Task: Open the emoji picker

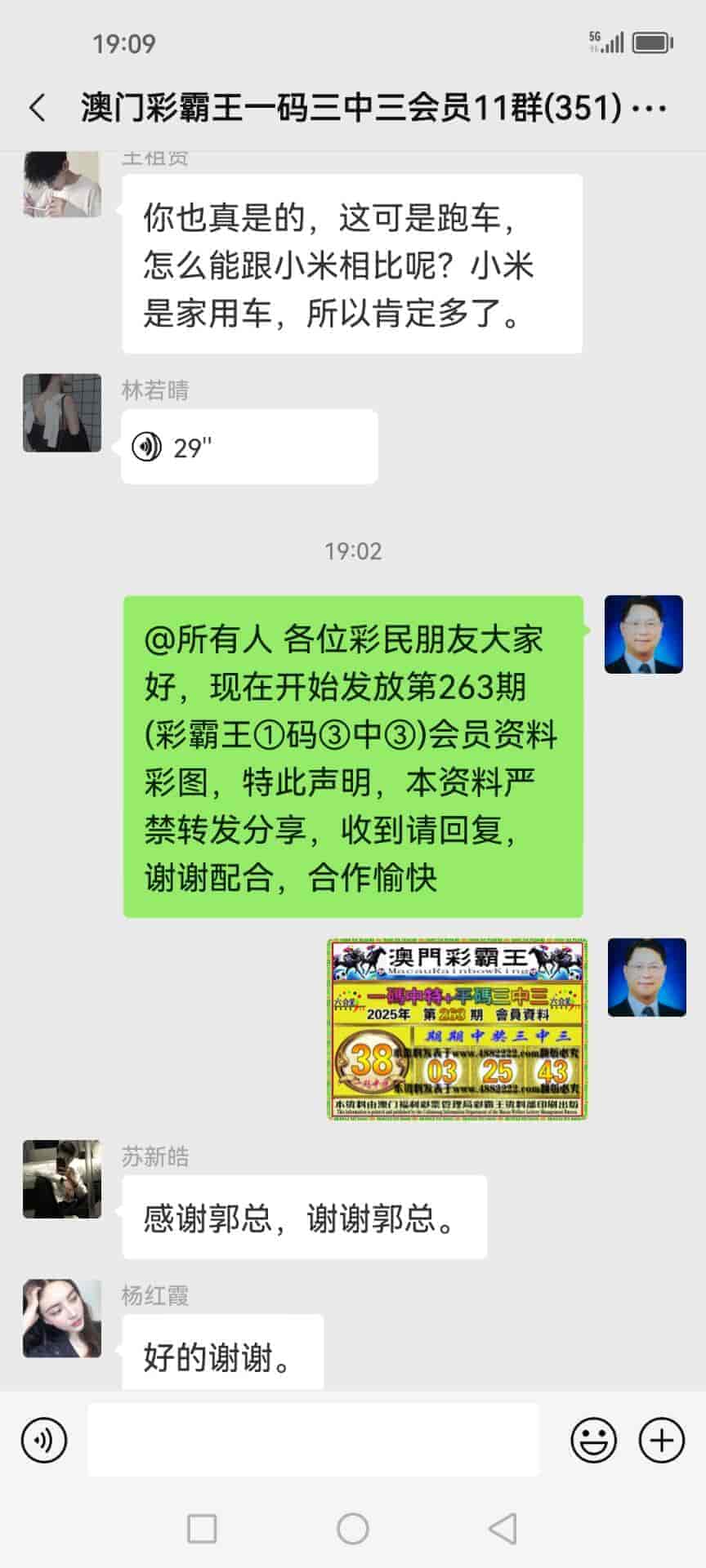Action: [593, 1440]
